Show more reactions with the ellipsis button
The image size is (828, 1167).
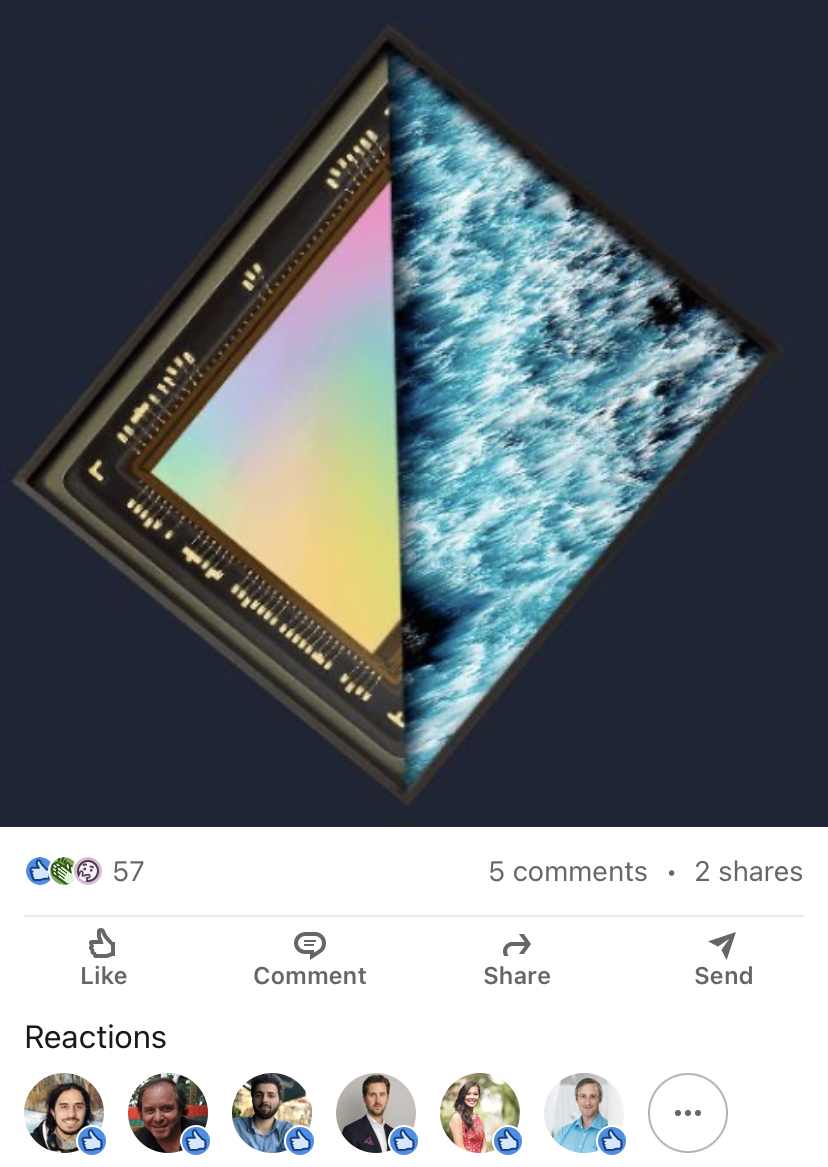[x=687, y=1113]
